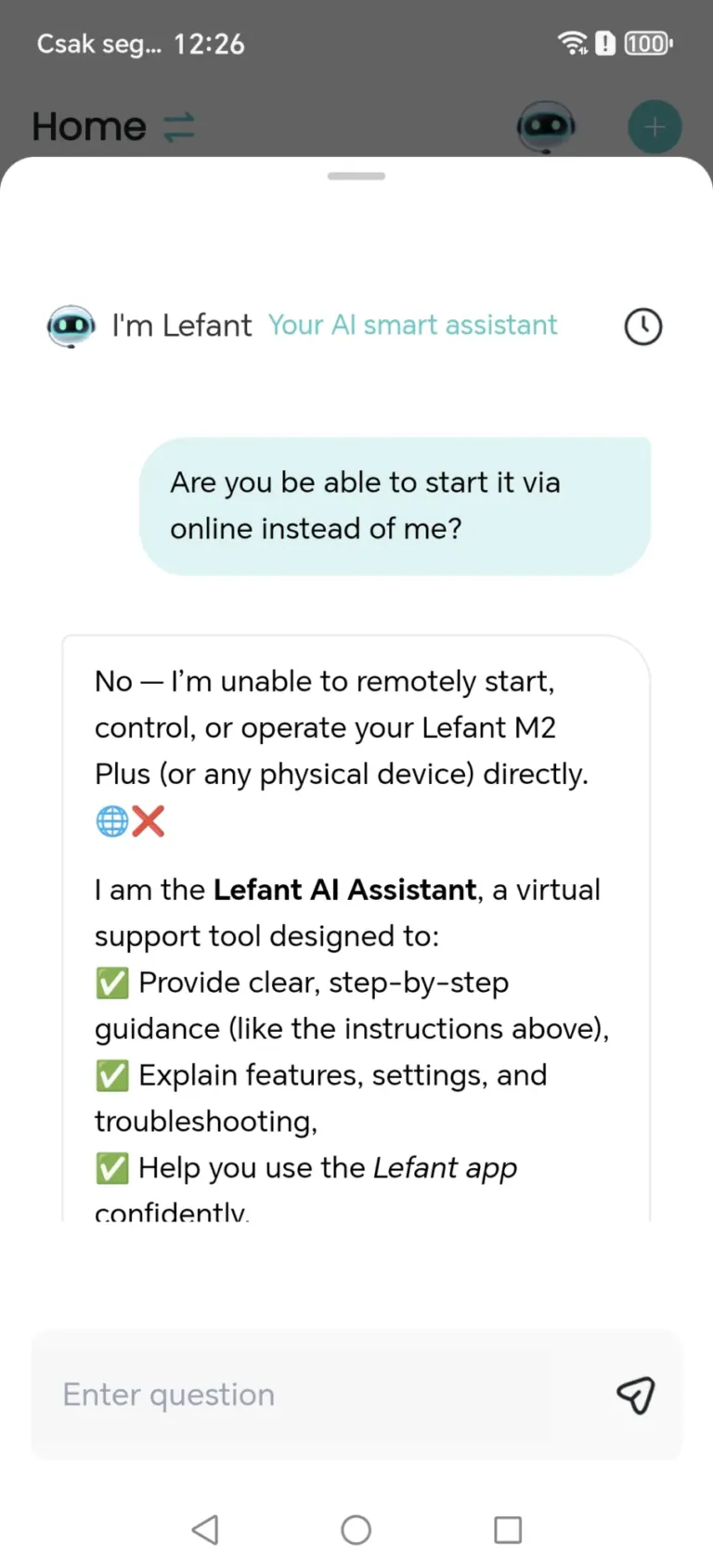Tap the device switch arrows next to Home
This screenshot has height=1568, width=713.
coord(179,126)
